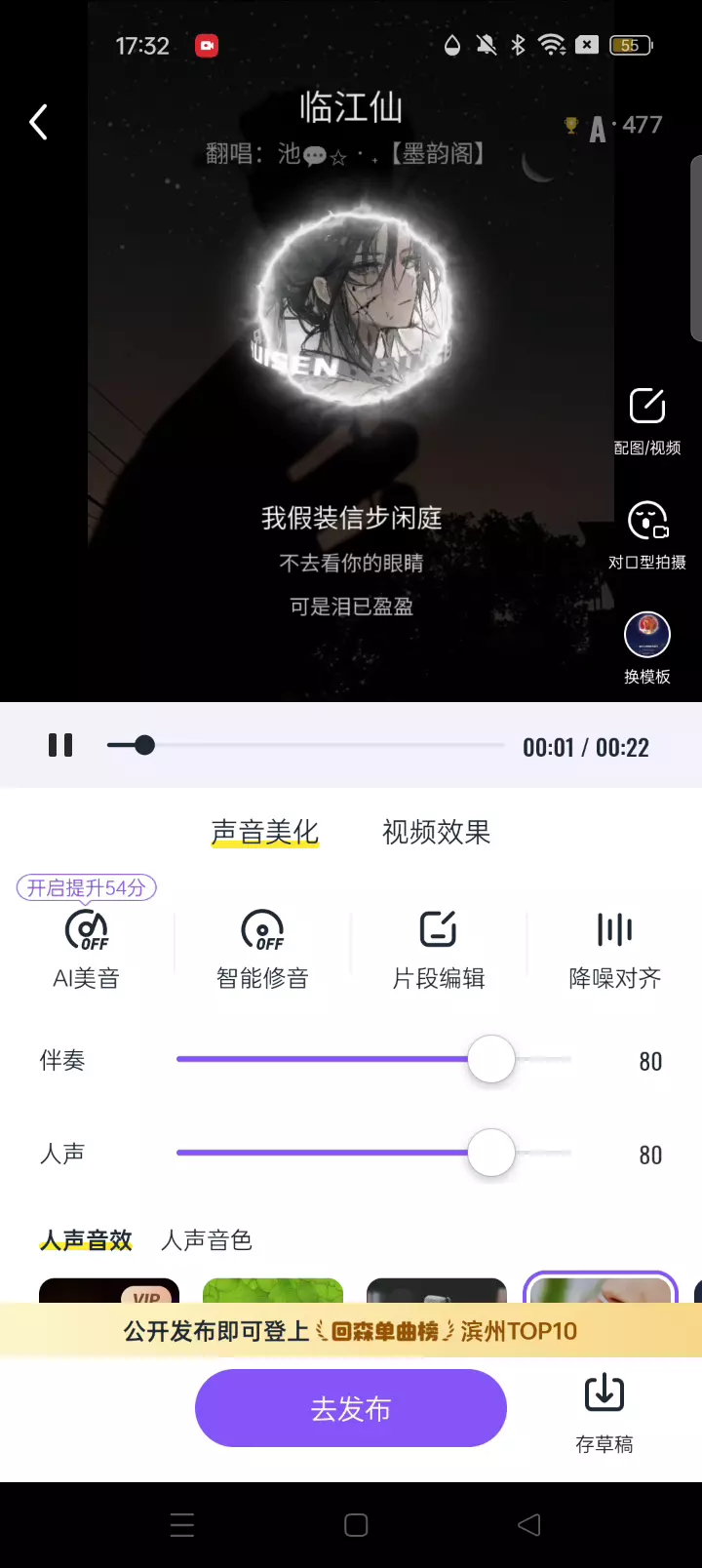Image resolution: width=702 pixels, height=1568 pixels.
Task: Adjust the 人声 volume slider
Action: click(490, 1154)
